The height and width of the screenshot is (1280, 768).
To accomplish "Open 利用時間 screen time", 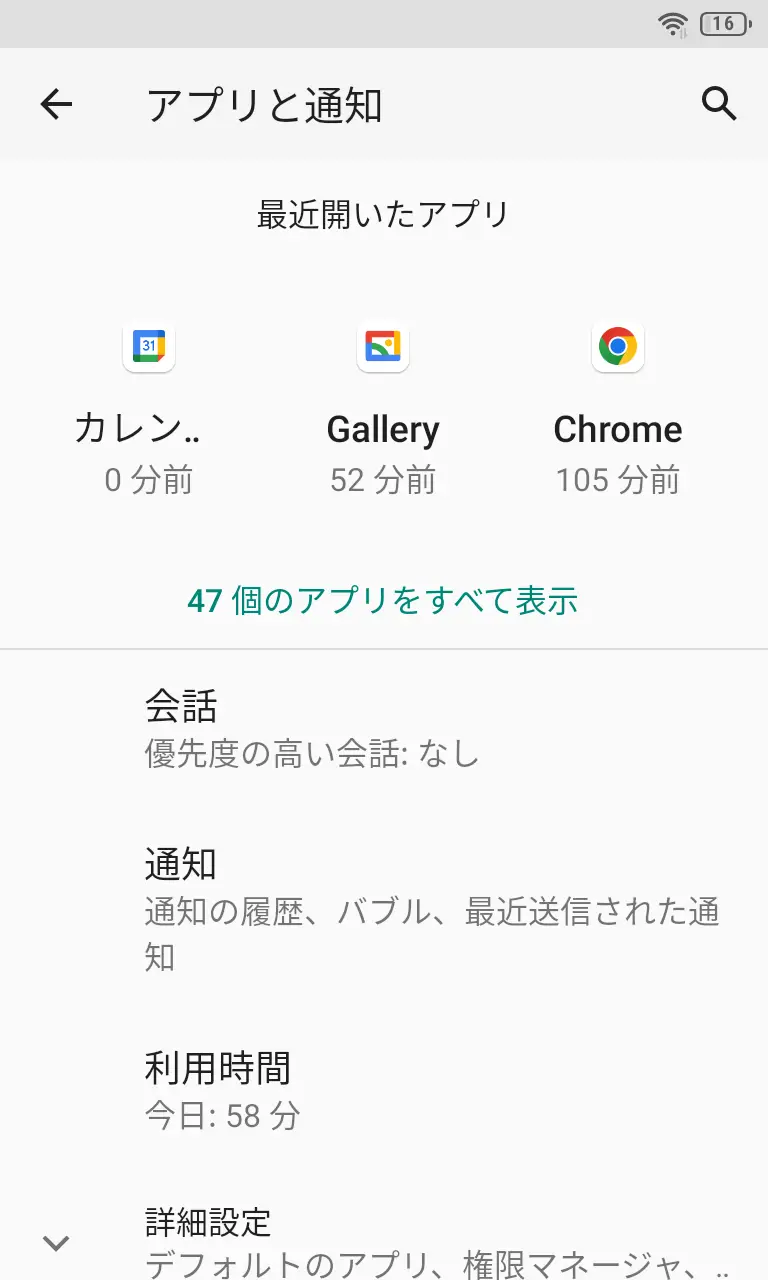I will [x=384, y=1090].
